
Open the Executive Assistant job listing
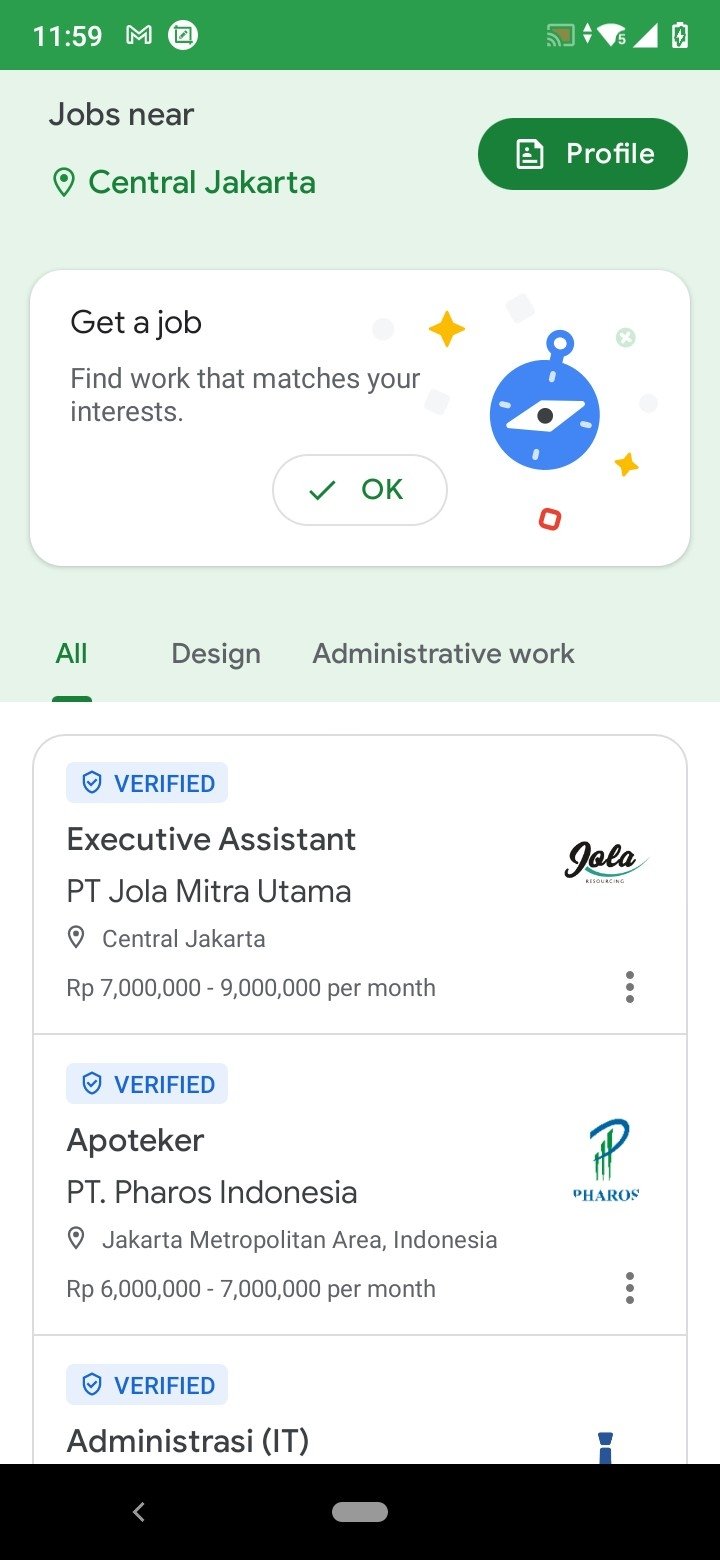coord(360,886)
